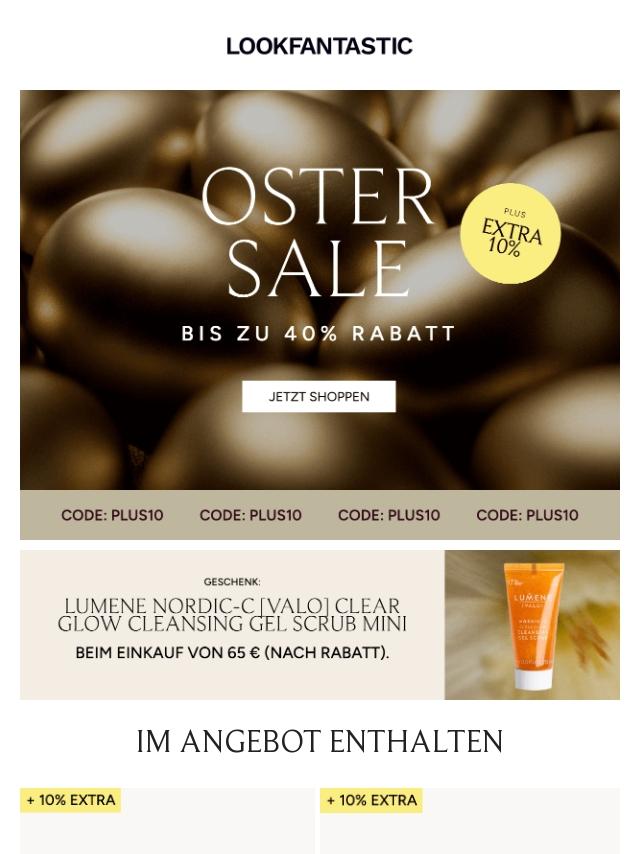The width and height of the screenshot is (640, 854).
Task: Open the Lumene Nordic-C gift banner
Action: (319, 624)
